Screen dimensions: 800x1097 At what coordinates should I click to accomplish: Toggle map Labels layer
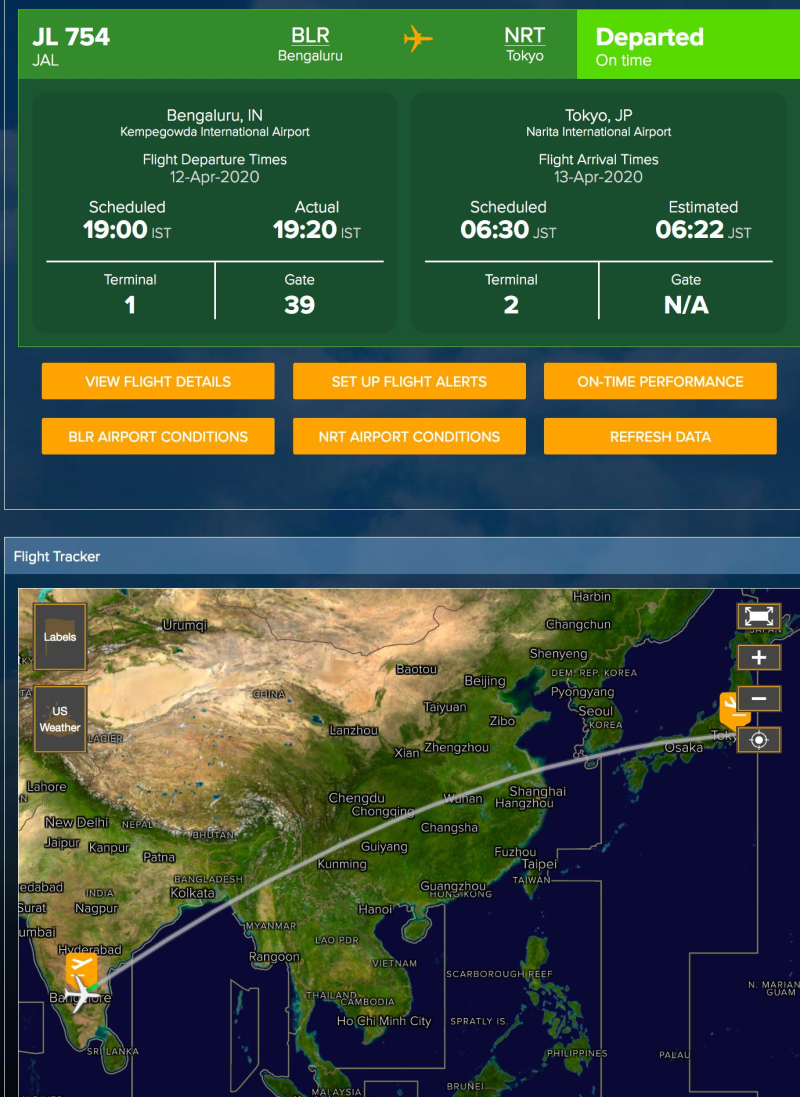tap(60, 636)
